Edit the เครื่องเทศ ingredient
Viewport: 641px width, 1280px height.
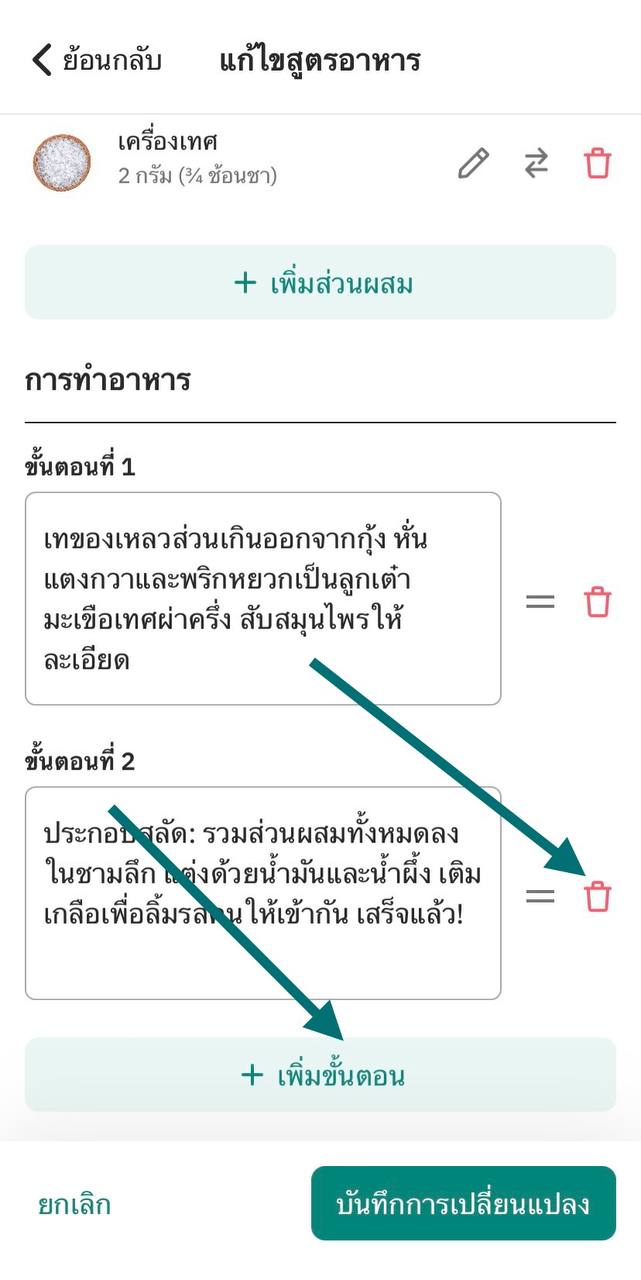[x=473, y=163]
